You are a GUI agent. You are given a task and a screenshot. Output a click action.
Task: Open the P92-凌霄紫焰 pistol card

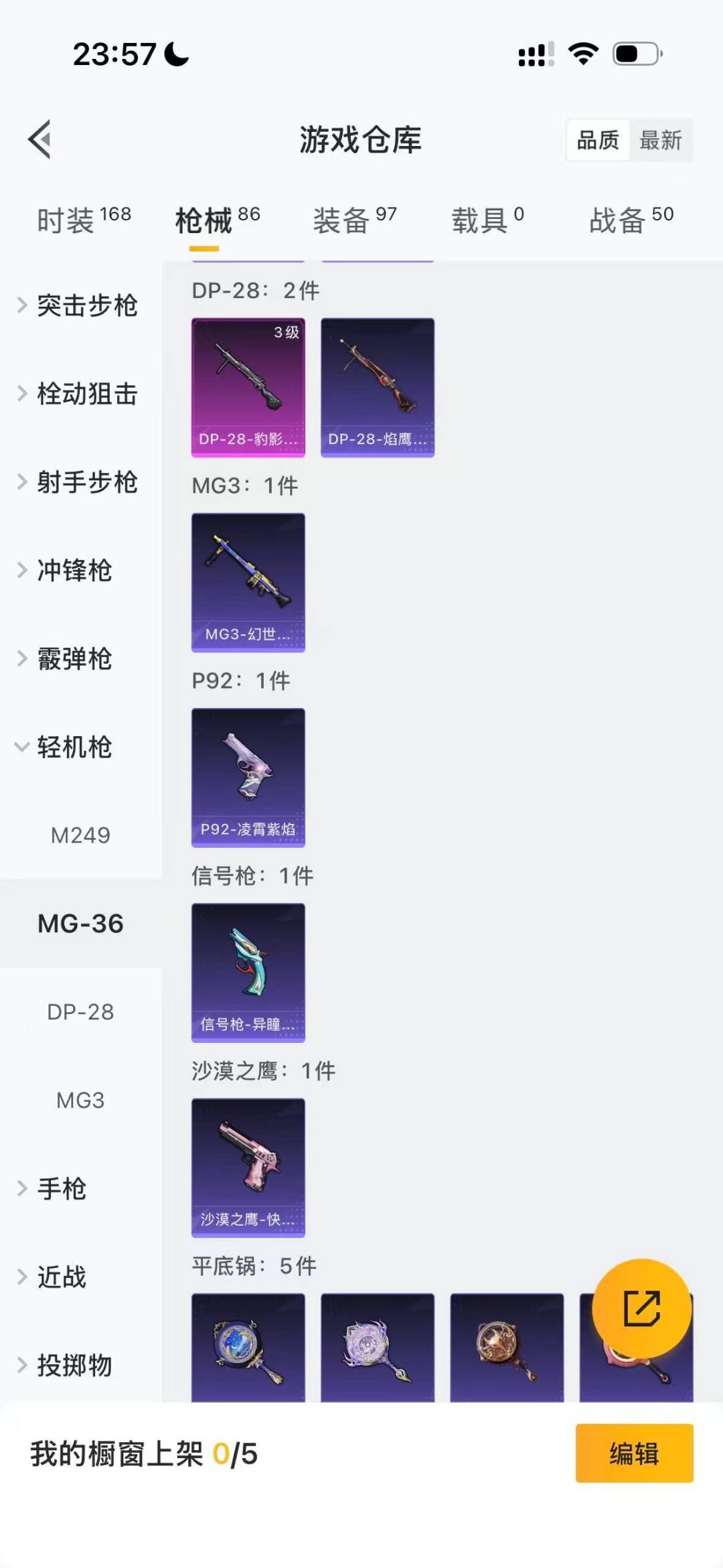pos(248,776)
